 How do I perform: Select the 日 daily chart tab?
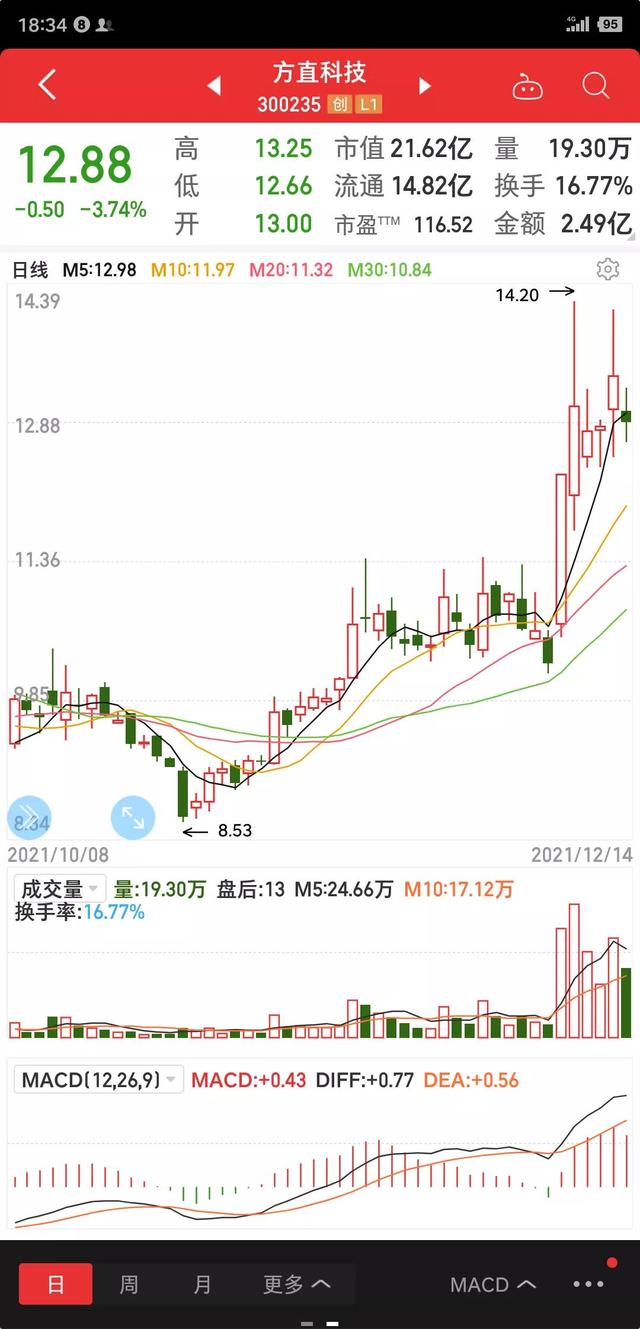click(x=56, y=1284)
